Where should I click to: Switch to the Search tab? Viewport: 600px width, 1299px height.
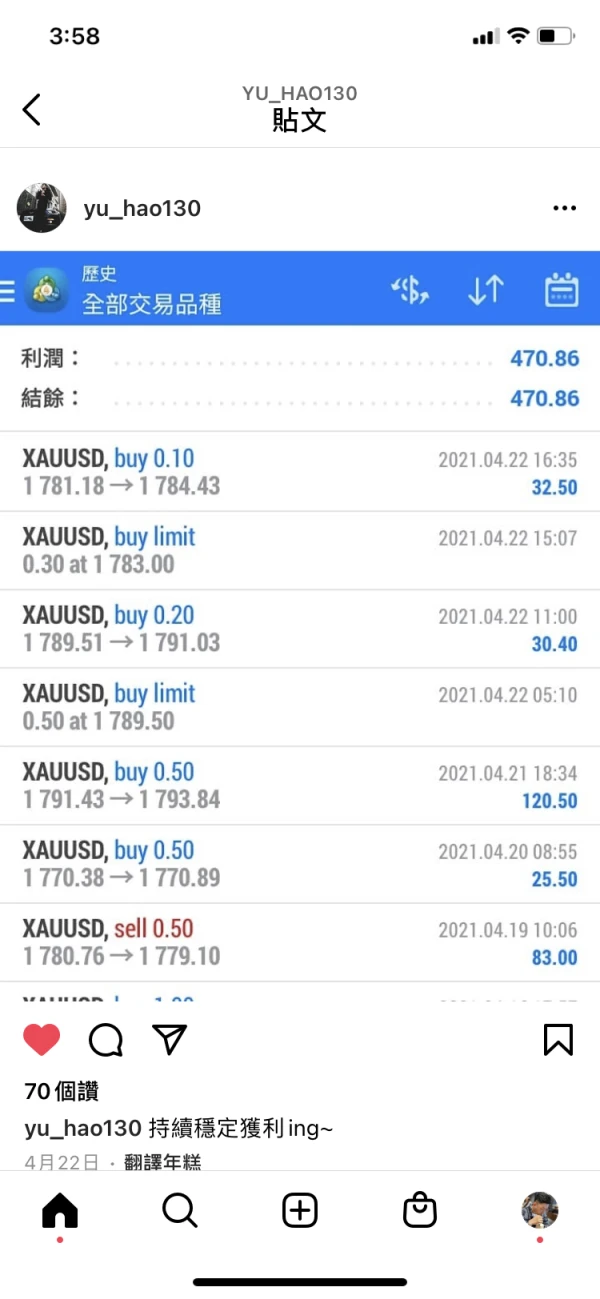180,1211
